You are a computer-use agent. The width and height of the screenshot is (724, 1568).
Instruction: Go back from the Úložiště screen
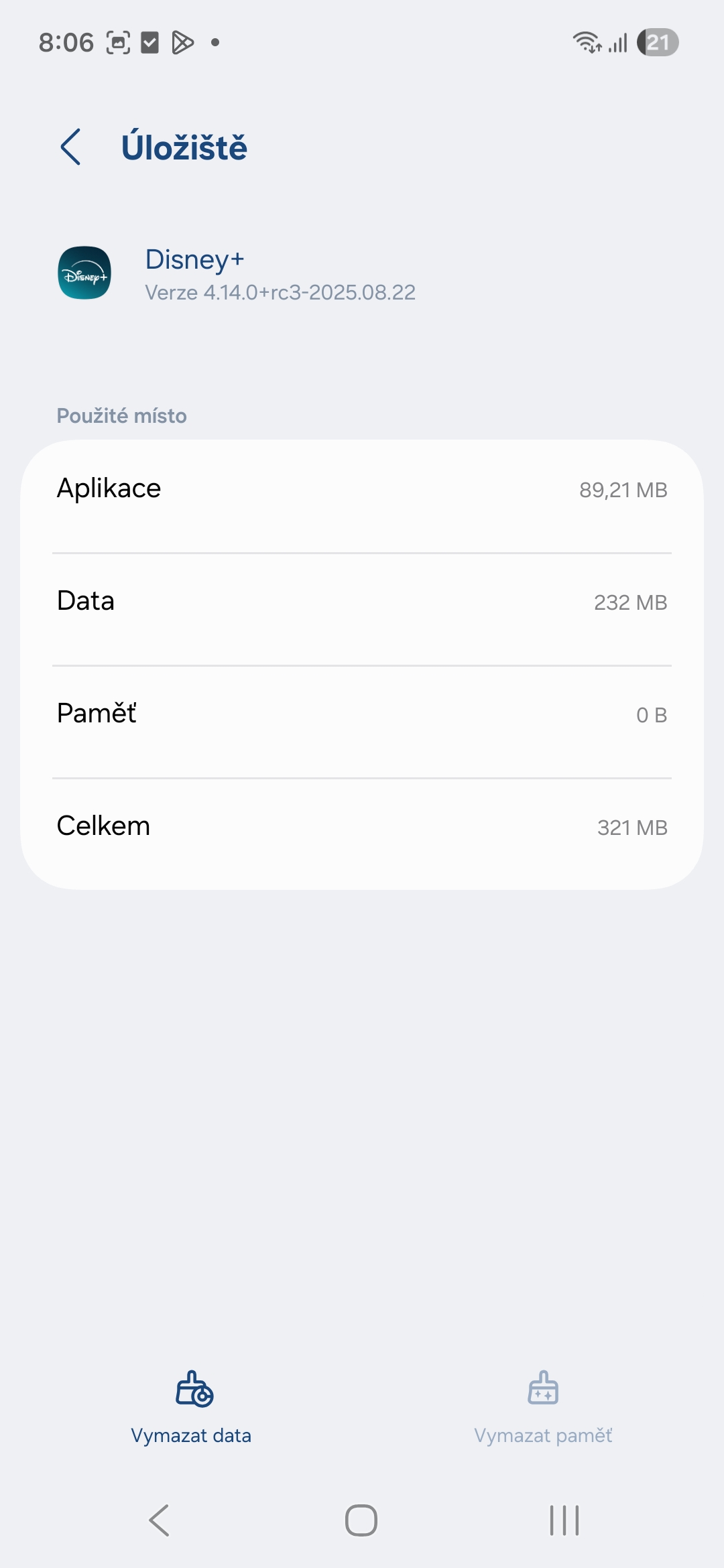point(70,147)
